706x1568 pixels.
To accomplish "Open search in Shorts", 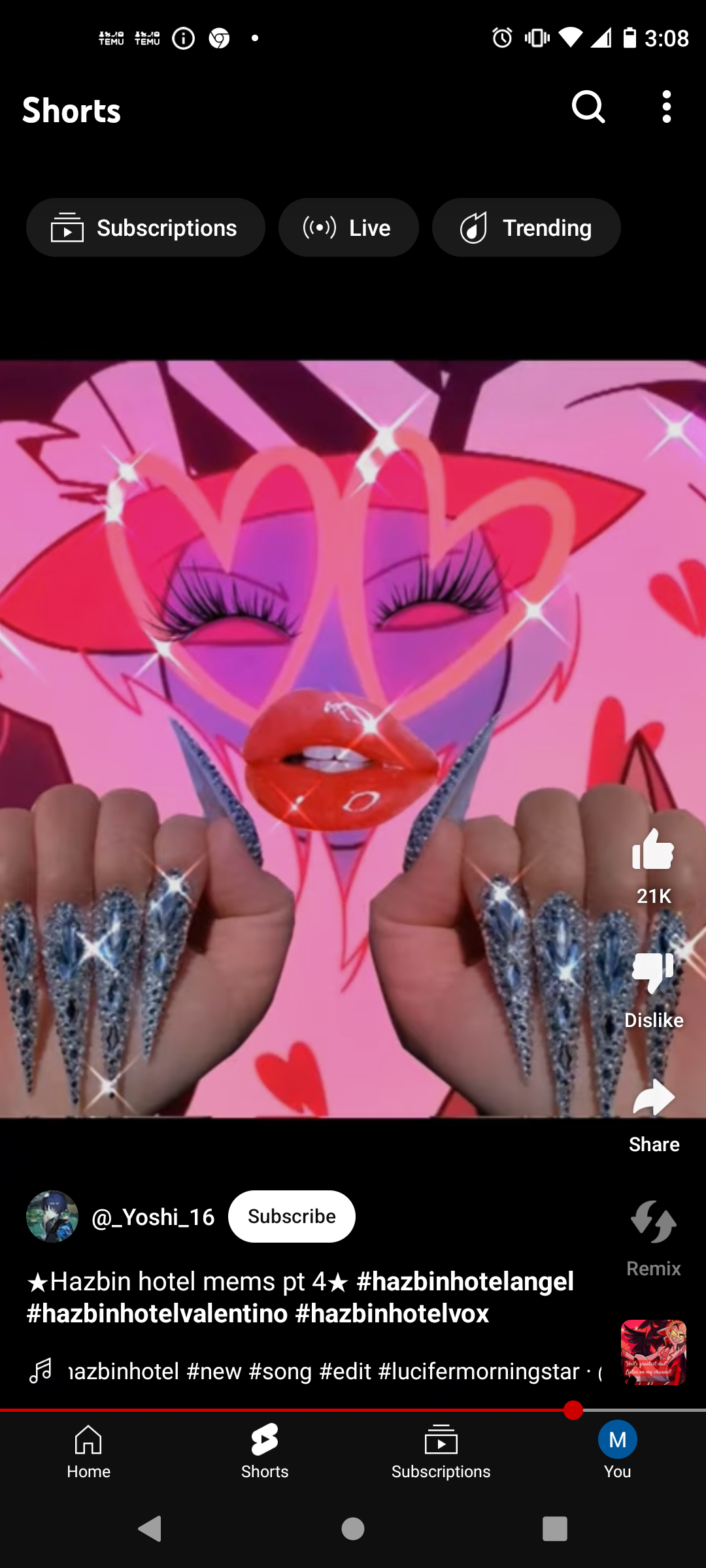I will pos(588,107).
